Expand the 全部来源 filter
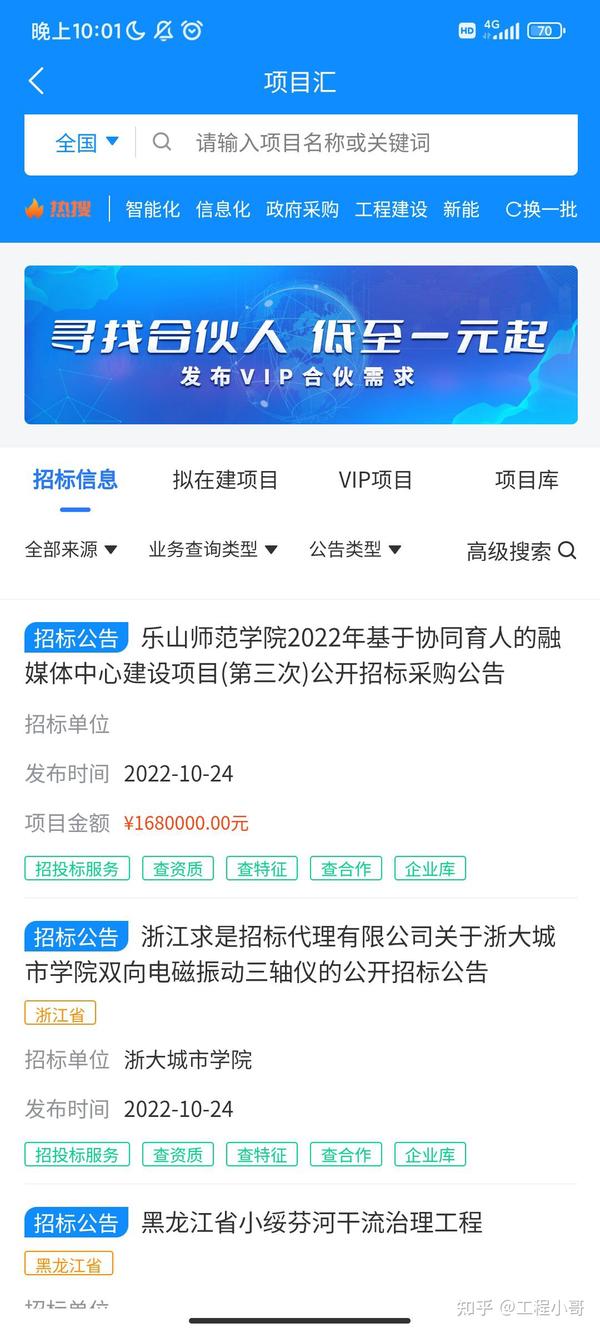600x1333 pixels. point(71,549)
